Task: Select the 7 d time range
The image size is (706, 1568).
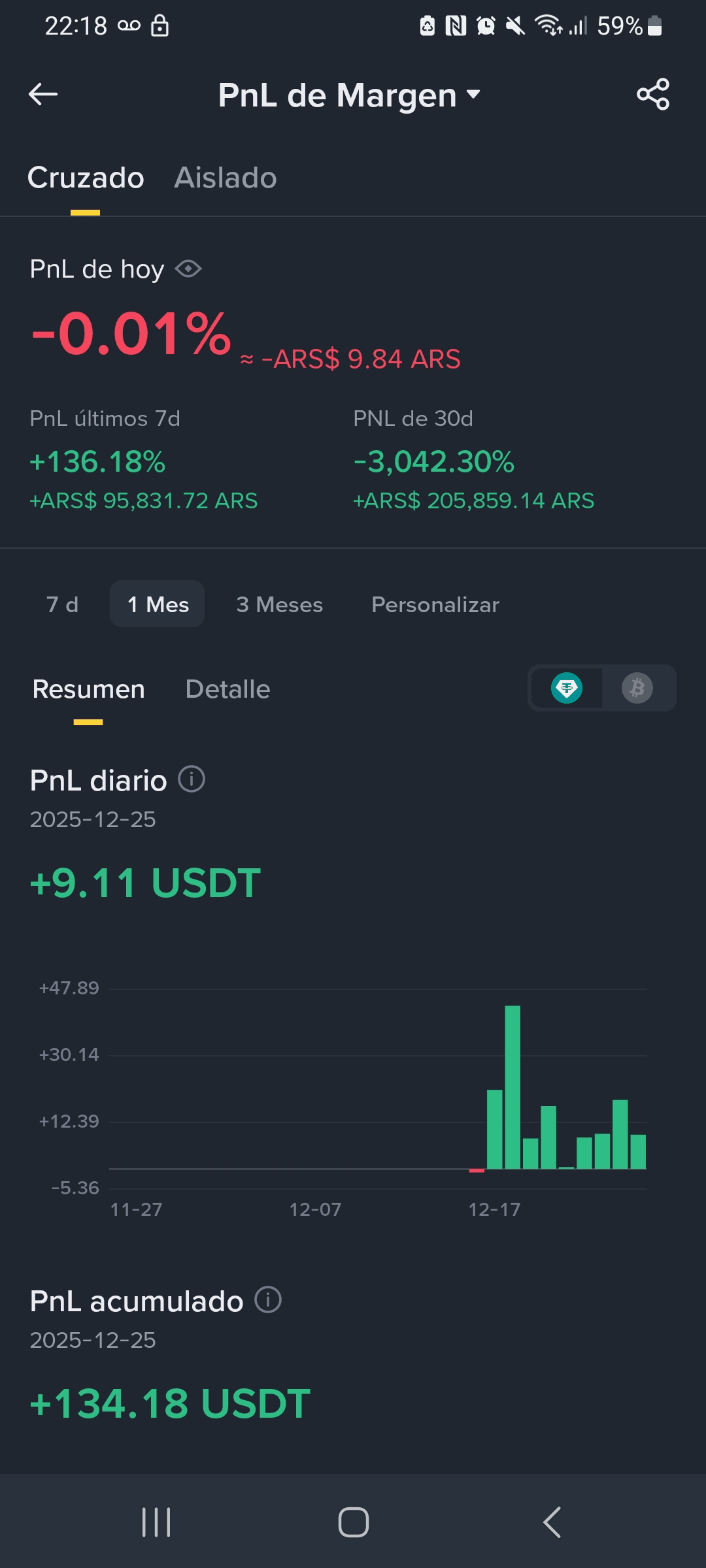Action: (x=62, y=604)
